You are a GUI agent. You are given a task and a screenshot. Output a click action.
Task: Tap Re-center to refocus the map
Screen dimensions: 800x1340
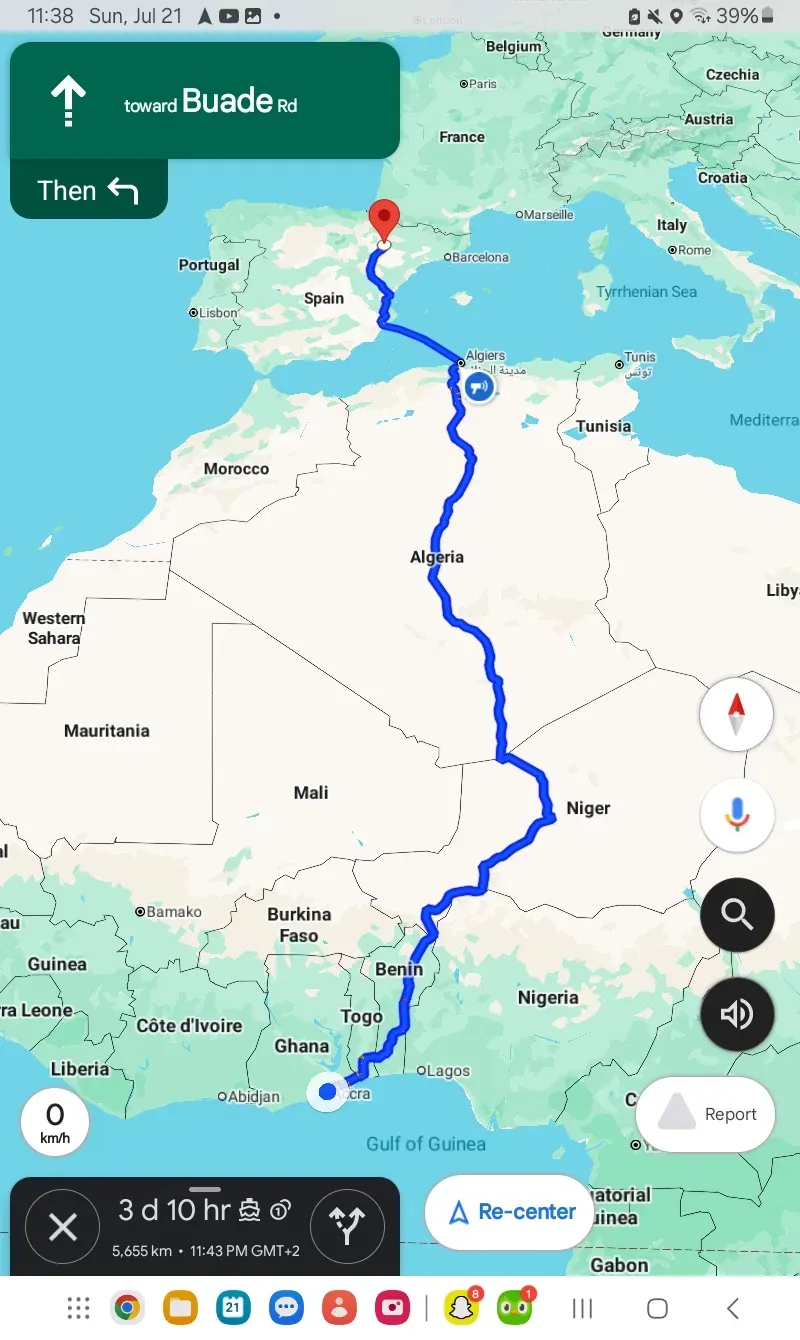coord(510,1212)
